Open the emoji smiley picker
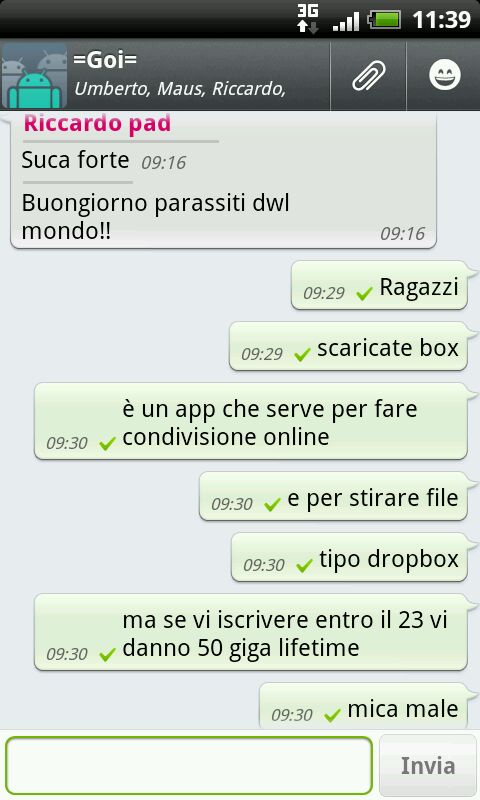The height and width of the screenshot is (800, 480). (444, 76)
